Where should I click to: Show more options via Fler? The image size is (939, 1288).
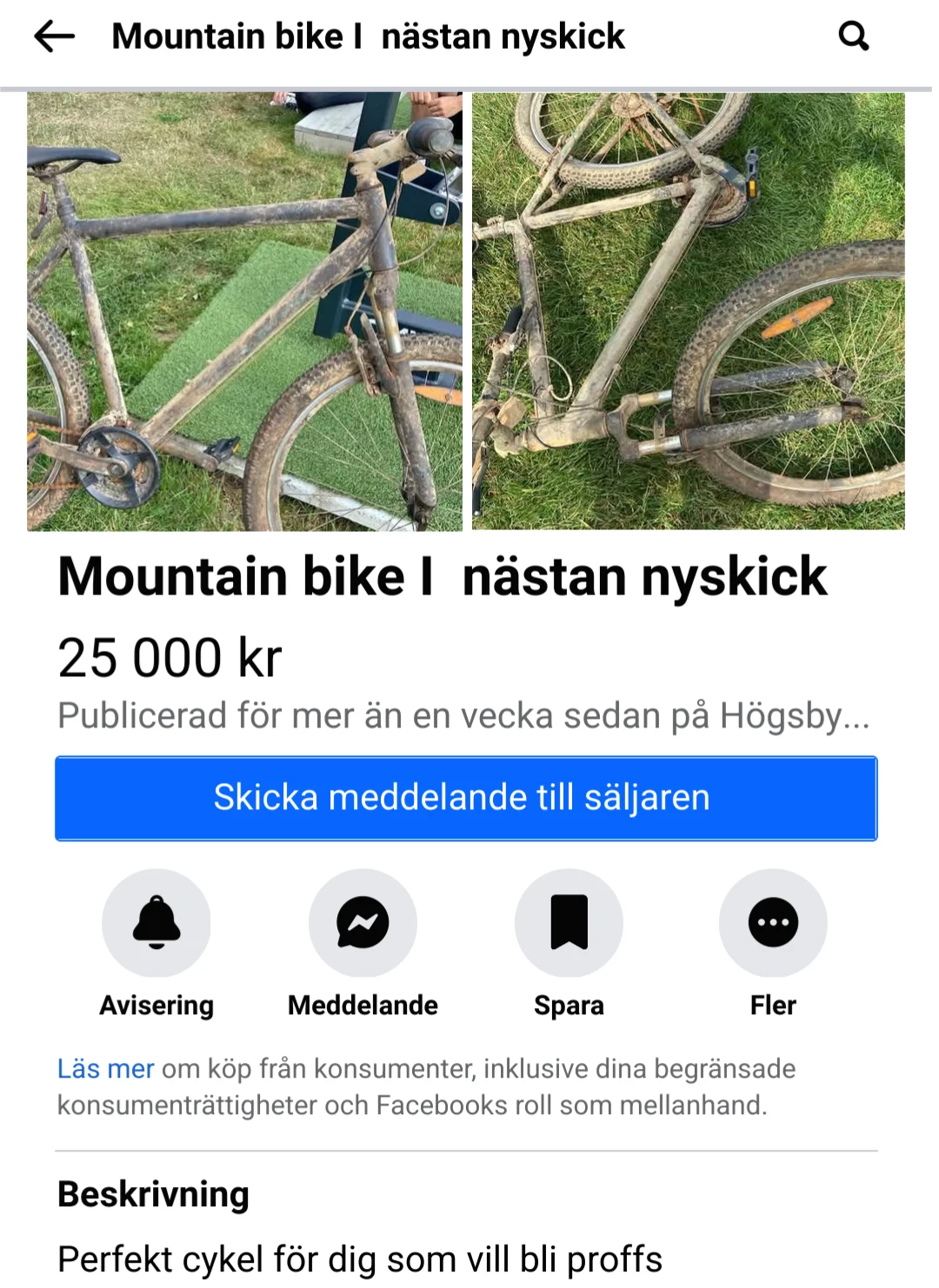773,922
